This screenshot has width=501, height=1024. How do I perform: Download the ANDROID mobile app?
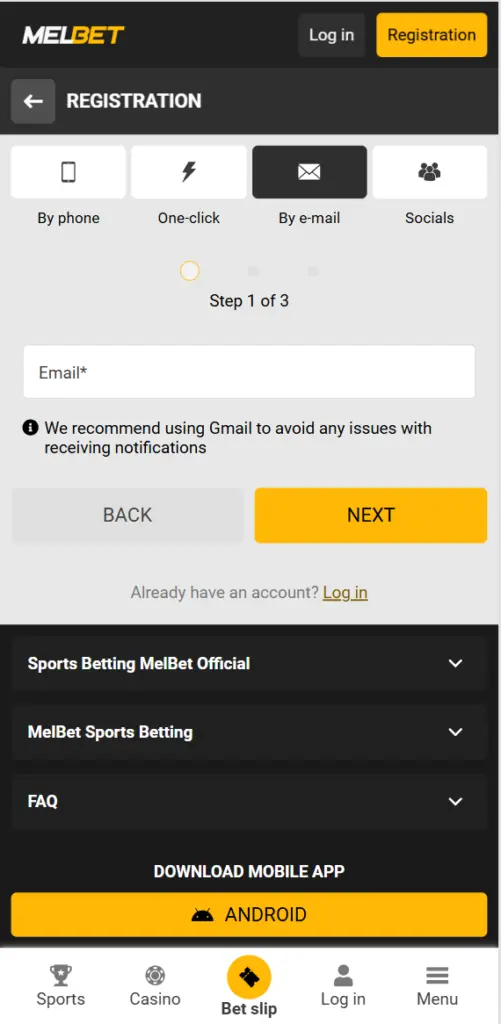click(250, 914)
